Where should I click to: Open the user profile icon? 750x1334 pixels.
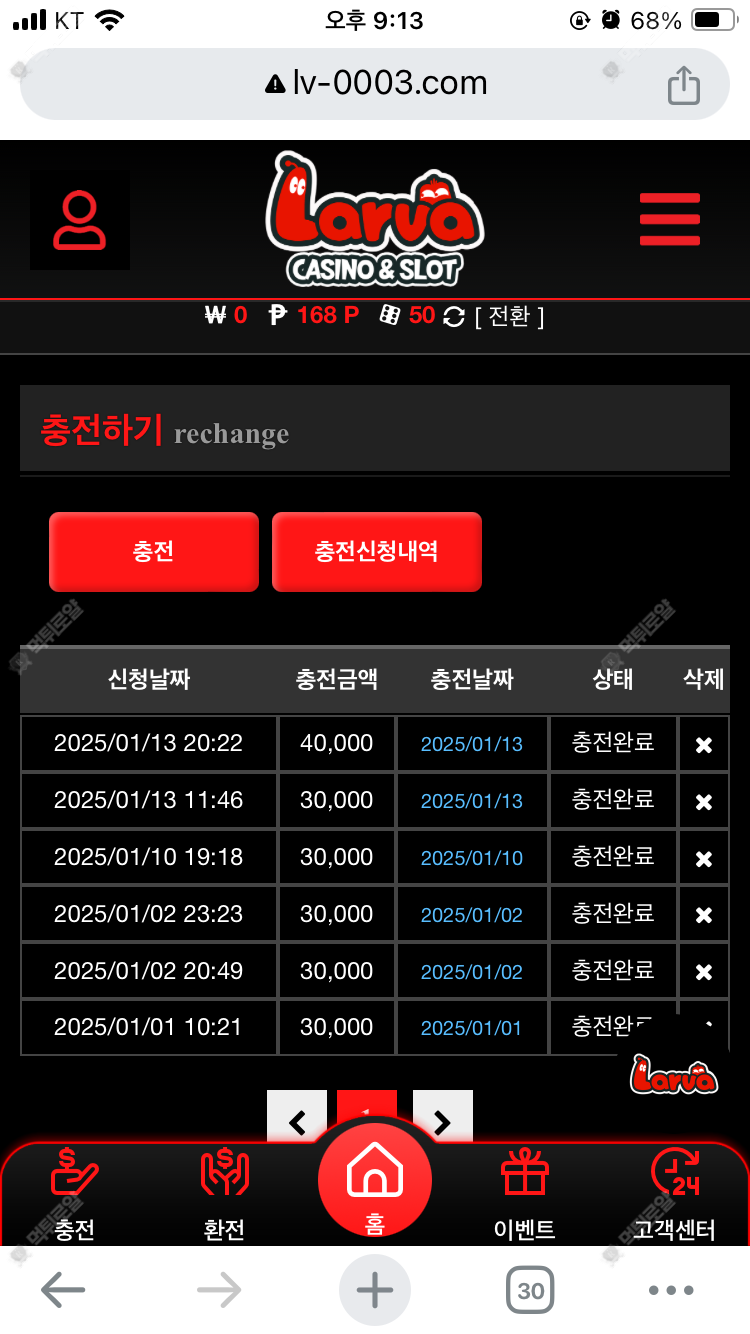click(80, 221)
